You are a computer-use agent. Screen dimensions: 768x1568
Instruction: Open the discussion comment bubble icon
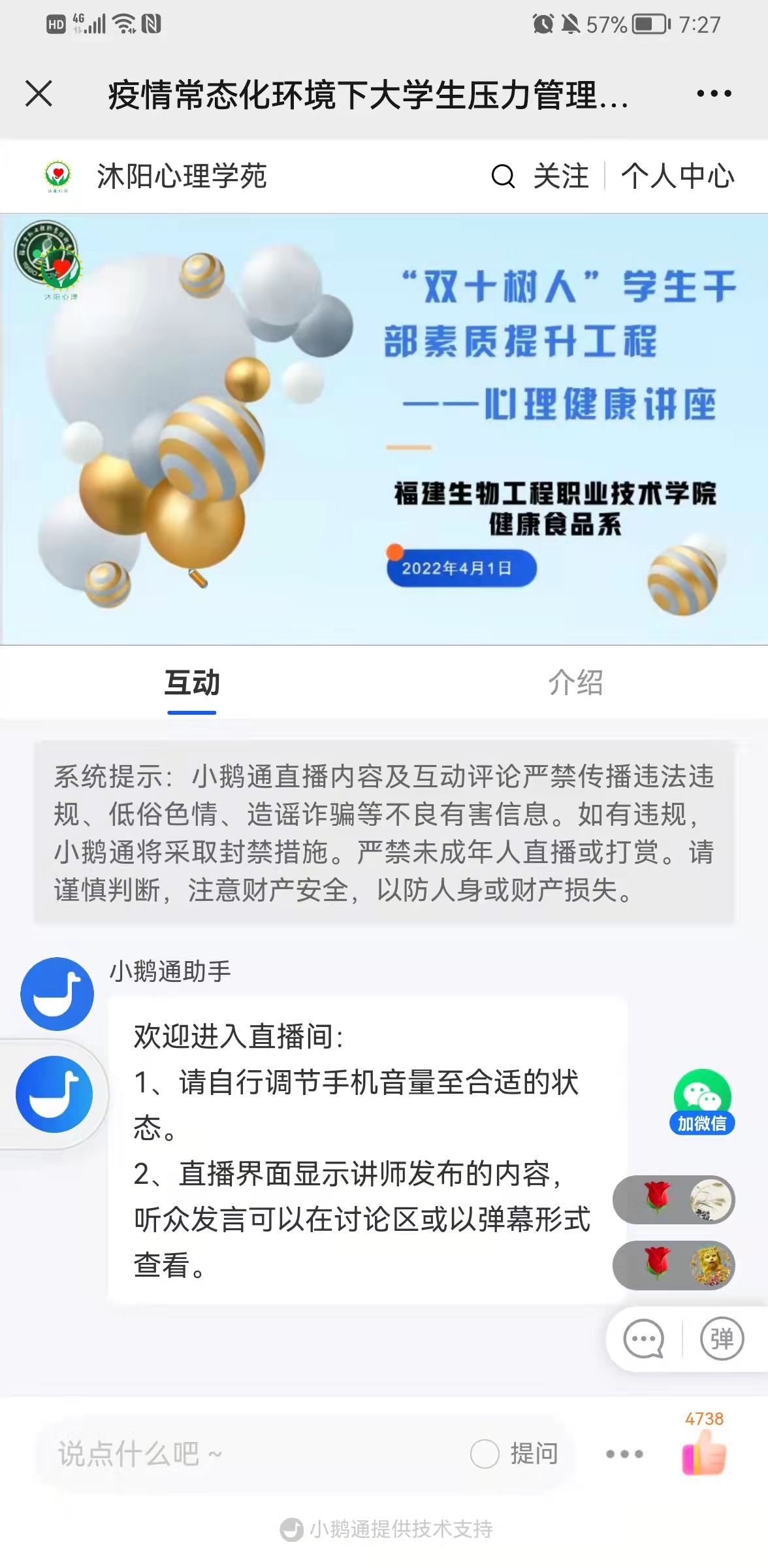coord(644,1339)
